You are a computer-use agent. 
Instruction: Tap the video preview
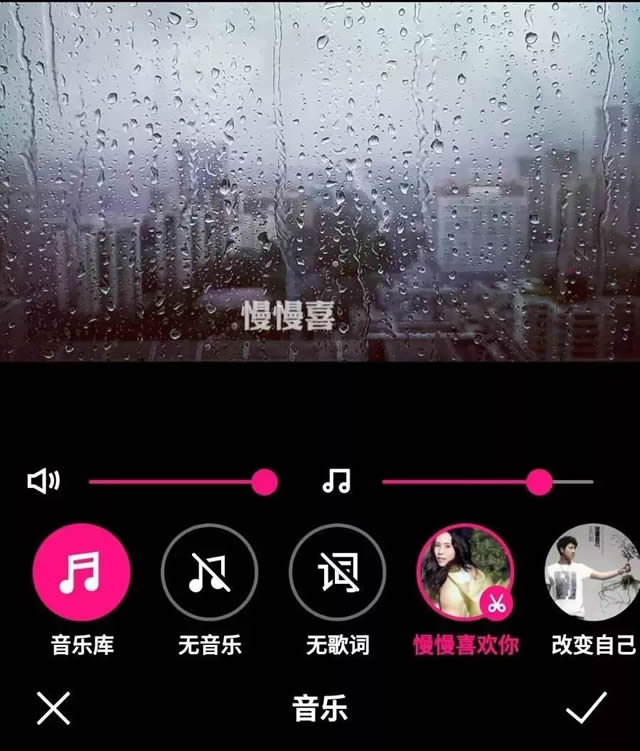tap(320, 180)
